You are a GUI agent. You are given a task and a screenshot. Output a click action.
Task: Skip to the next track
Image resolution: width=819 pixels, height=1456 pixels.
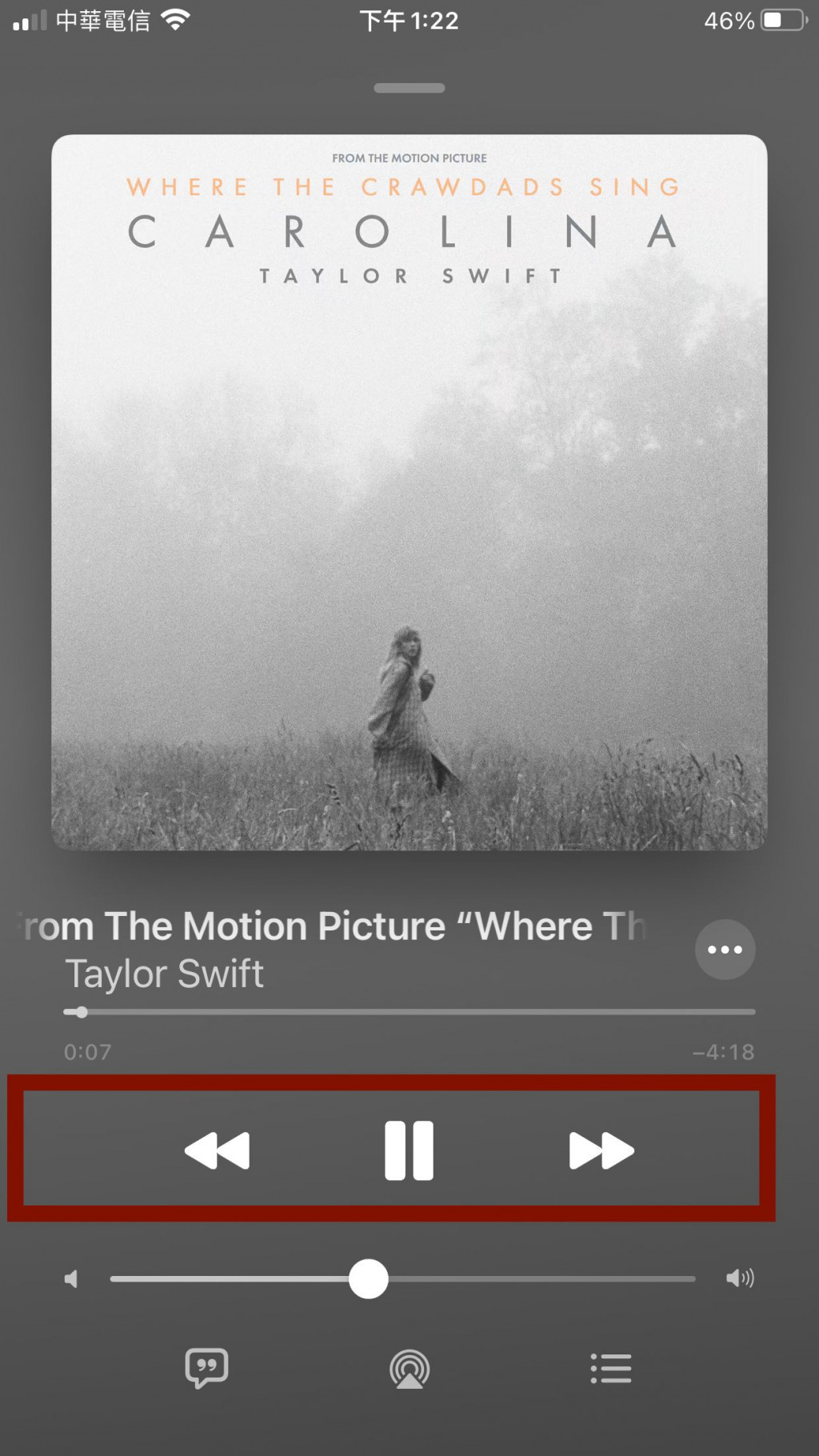[x=601, y=1150]
